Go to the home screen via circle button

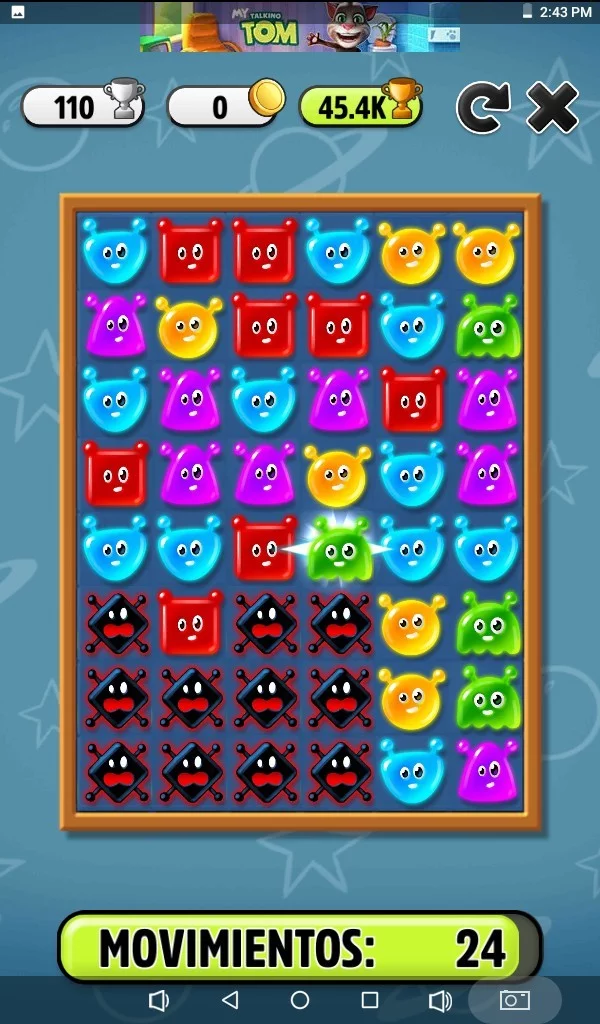300,1000
